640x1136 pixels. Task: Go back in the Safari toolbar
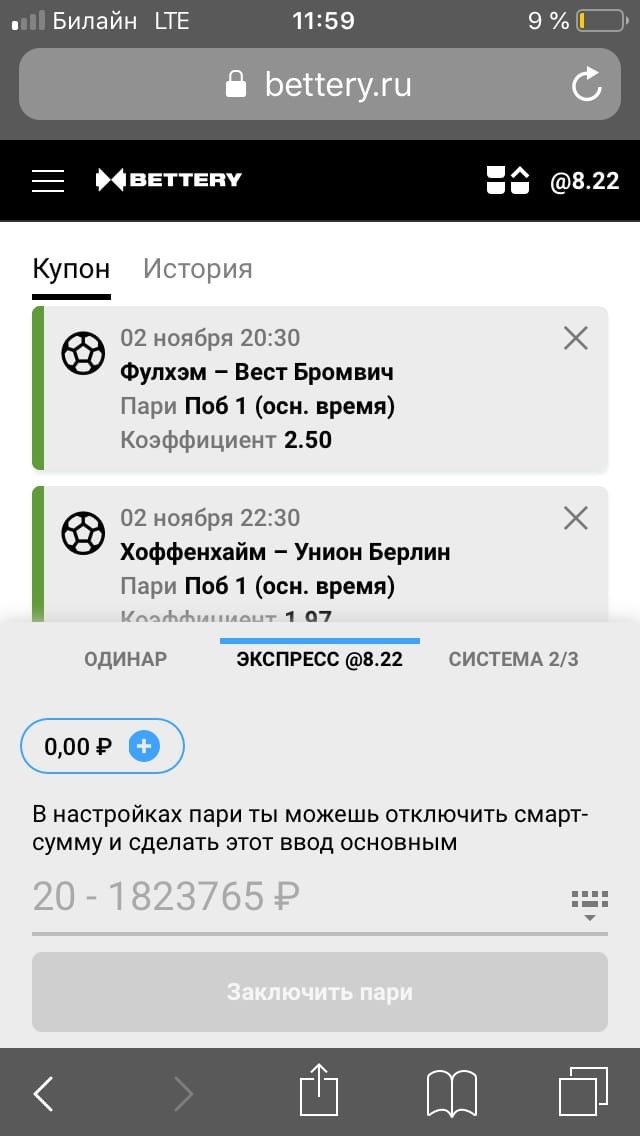pyautogui.click(x=44, y=1094)
